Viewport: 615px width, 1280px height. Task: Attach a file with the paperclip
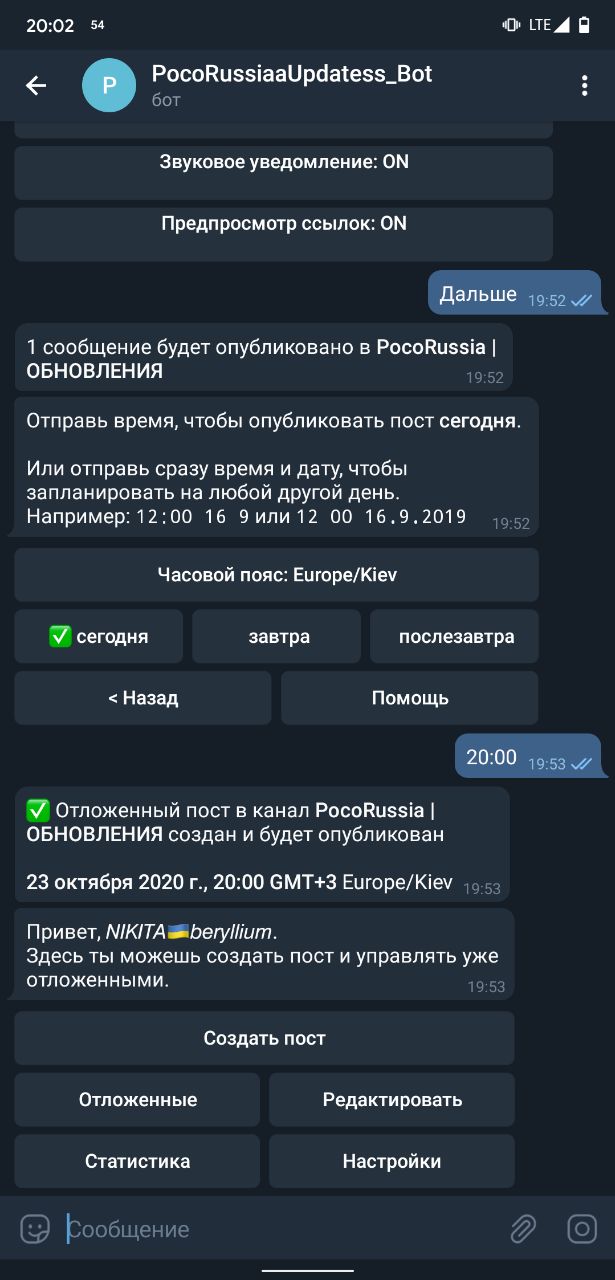coord(523,1229)
